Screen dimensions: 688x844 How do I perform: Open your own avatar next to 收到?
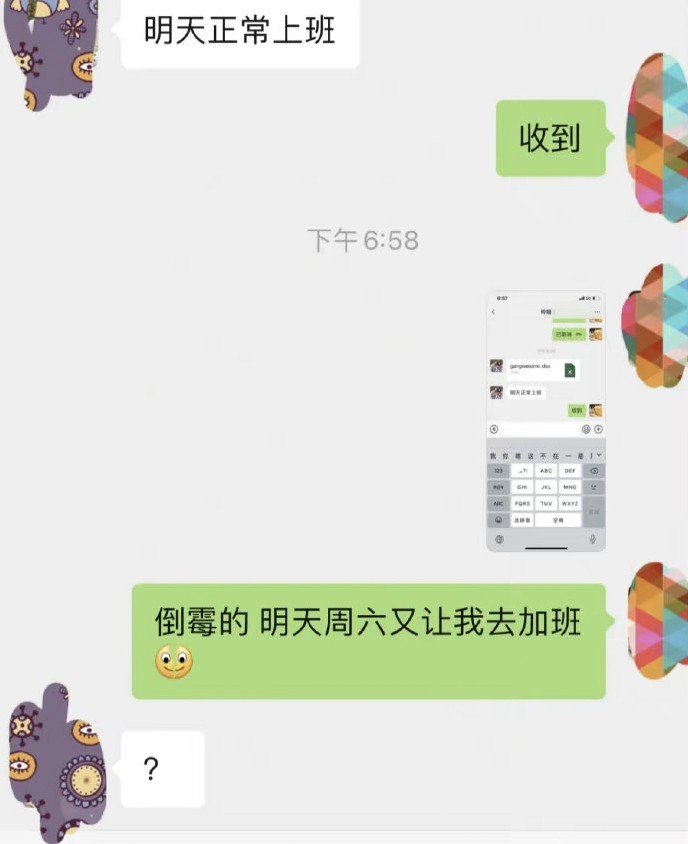656,135
